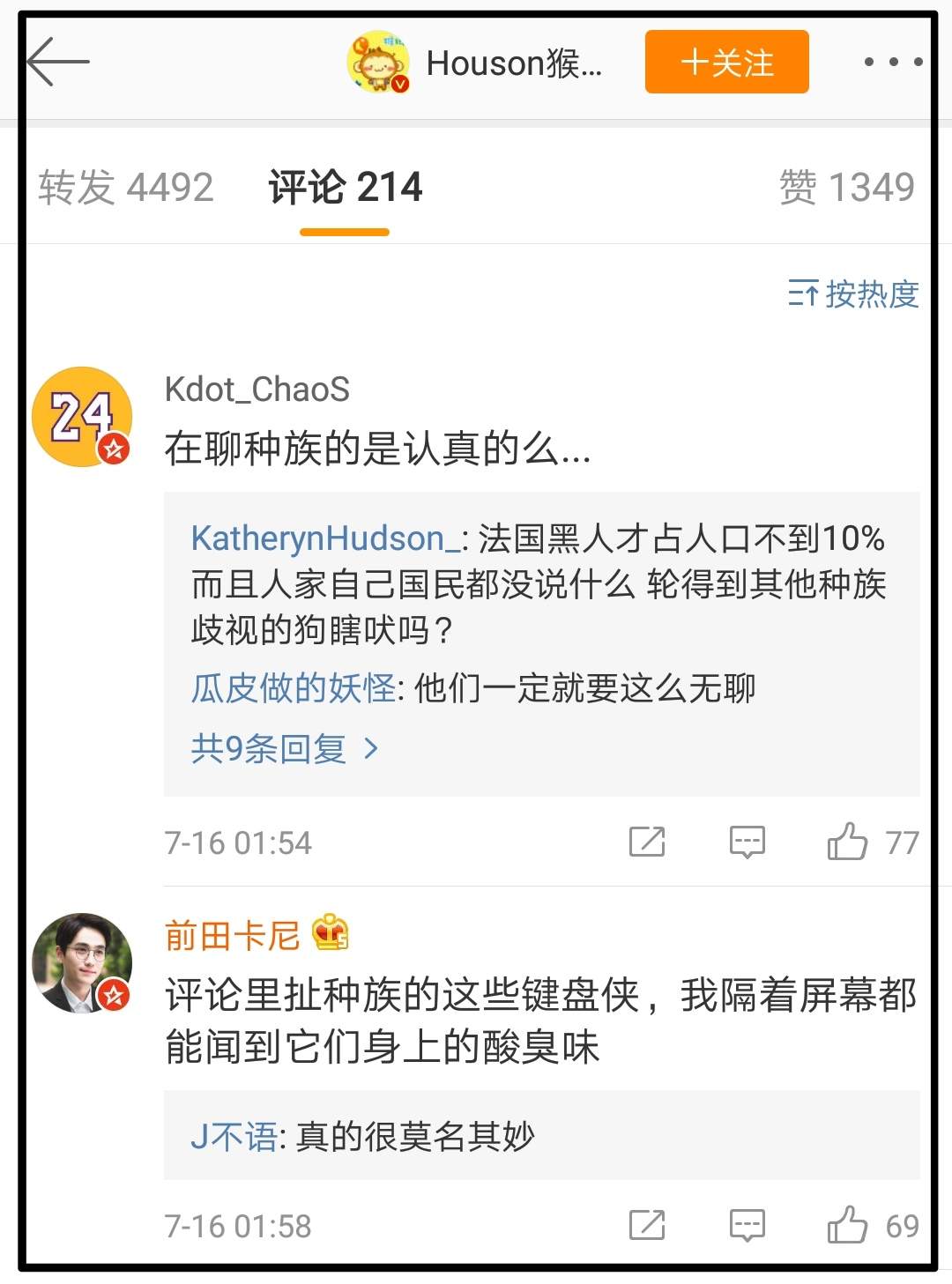Switch to the 赞 1349 tab
Screen dimensions: 952x1284
[846, 188]
